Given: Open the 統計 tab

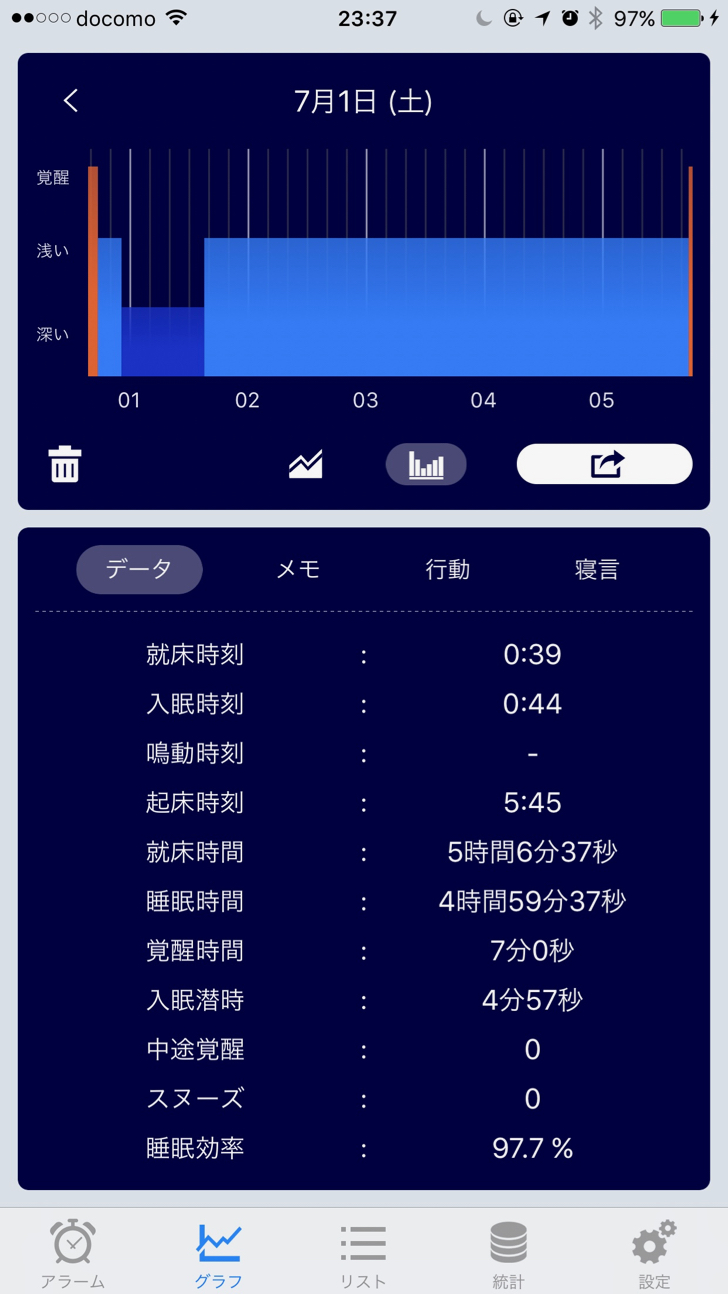Looking at the screenshot, I should pyautogui.click(x=508, y=1252).
